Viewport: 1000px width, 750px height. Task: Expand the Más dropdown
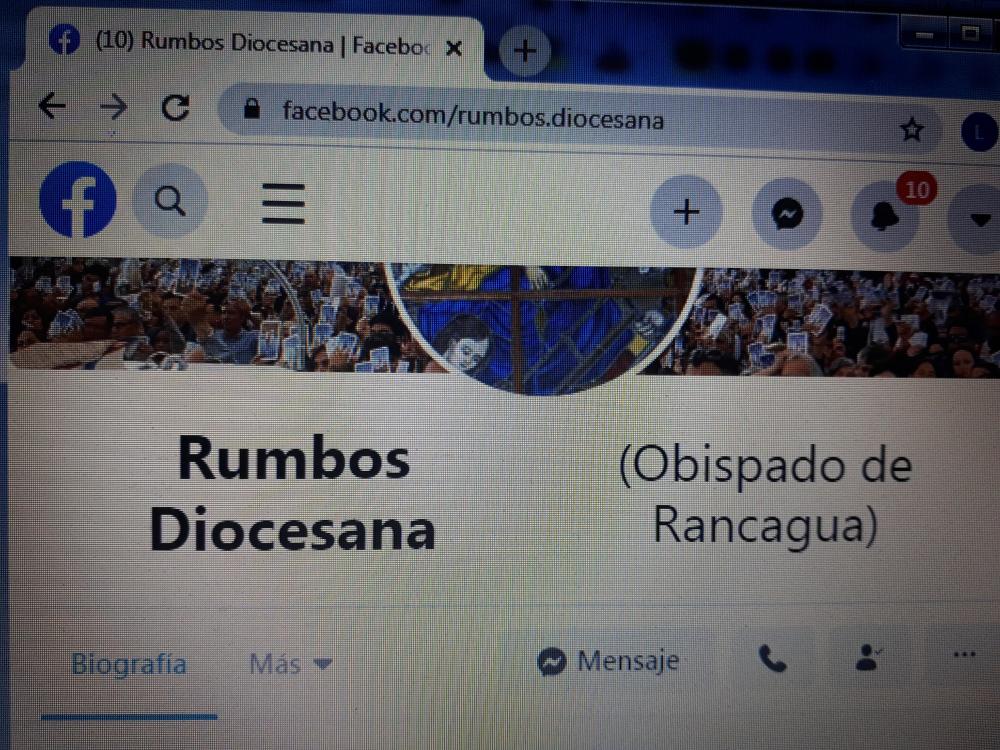290,663
